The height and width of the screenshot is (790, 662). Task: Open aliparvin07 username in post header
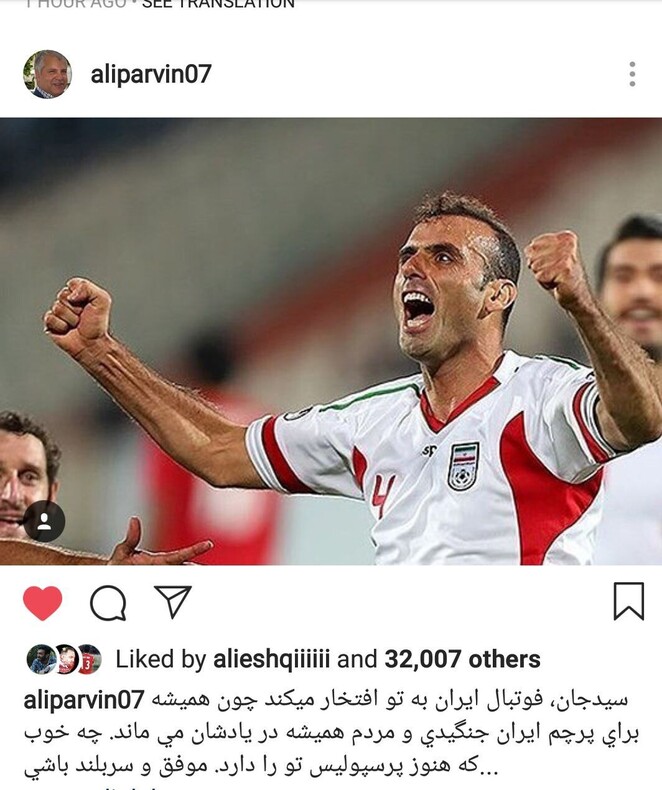(x=151, y=74)
